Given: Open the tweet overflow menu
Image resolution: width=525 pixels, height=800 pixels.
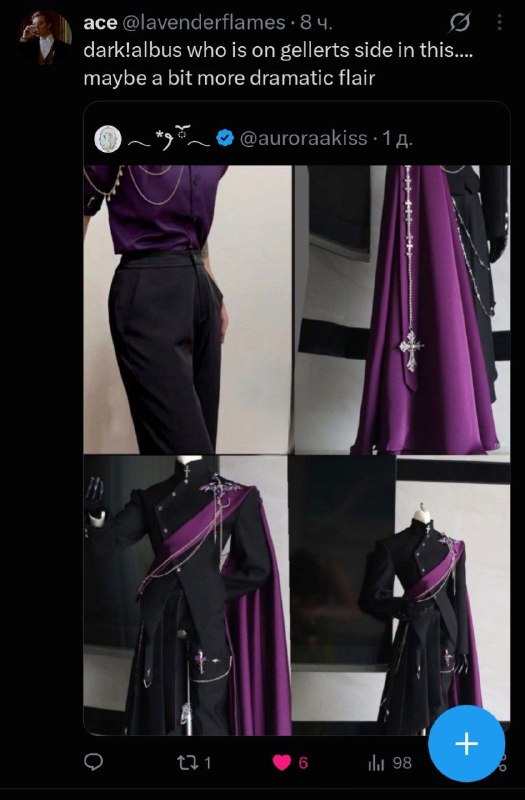Looking at the screenshot, I should tap(499, 22).
